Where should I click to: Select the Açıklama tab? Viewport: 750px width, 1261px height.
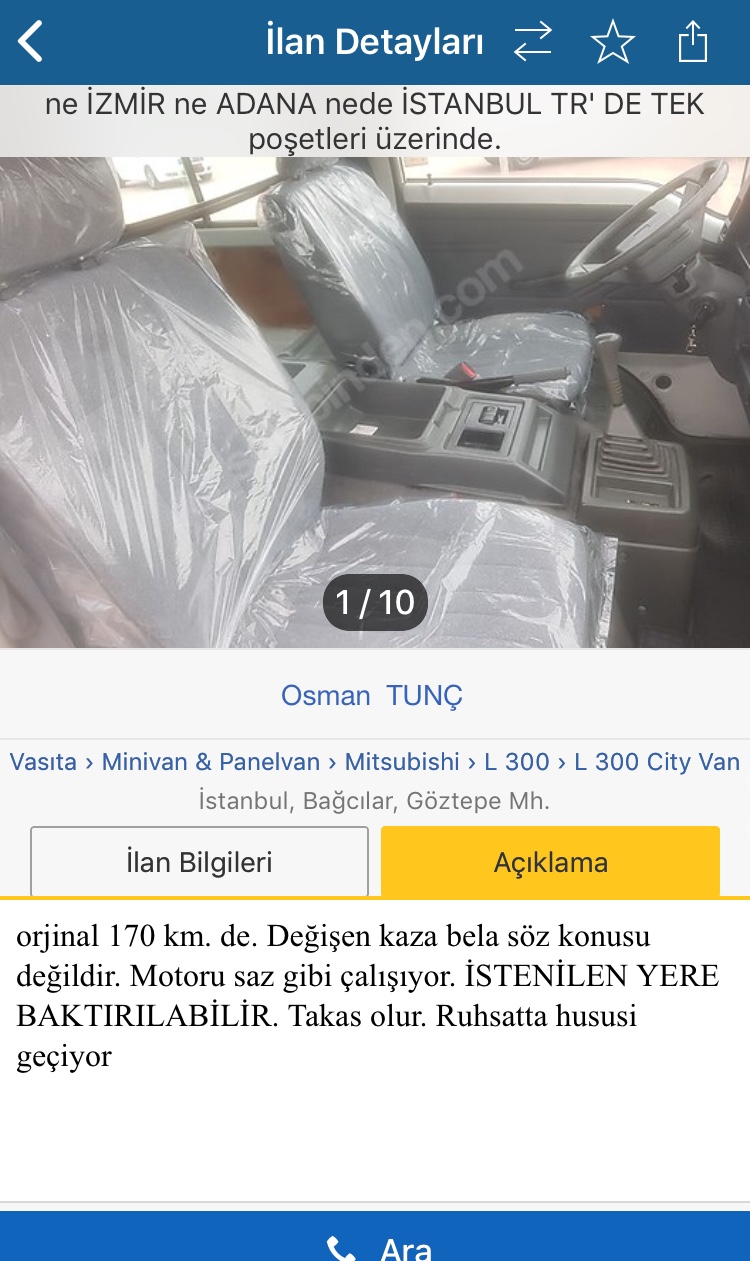[550, 862]
